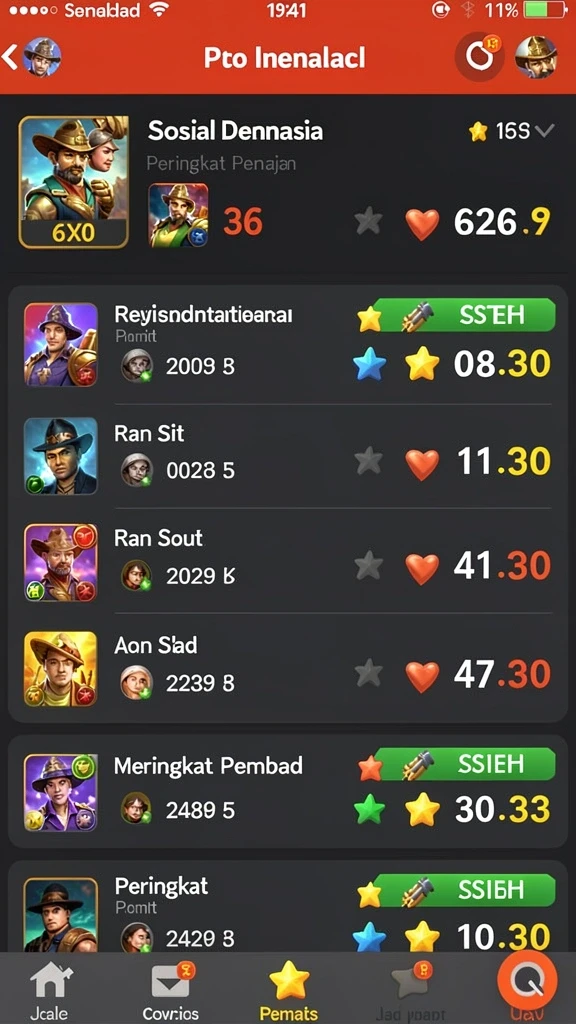Expand the 16S star dropdown

tap(511, 132)
